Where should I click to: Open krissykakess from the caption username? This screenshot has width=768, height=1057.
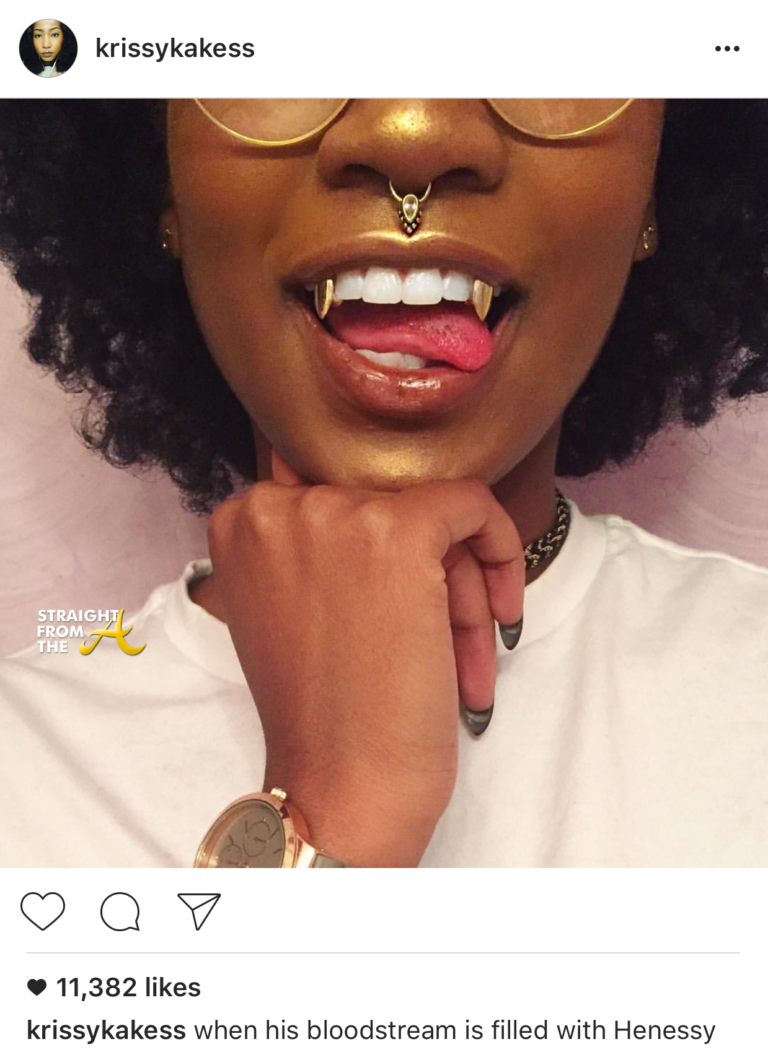point(107,1030)
